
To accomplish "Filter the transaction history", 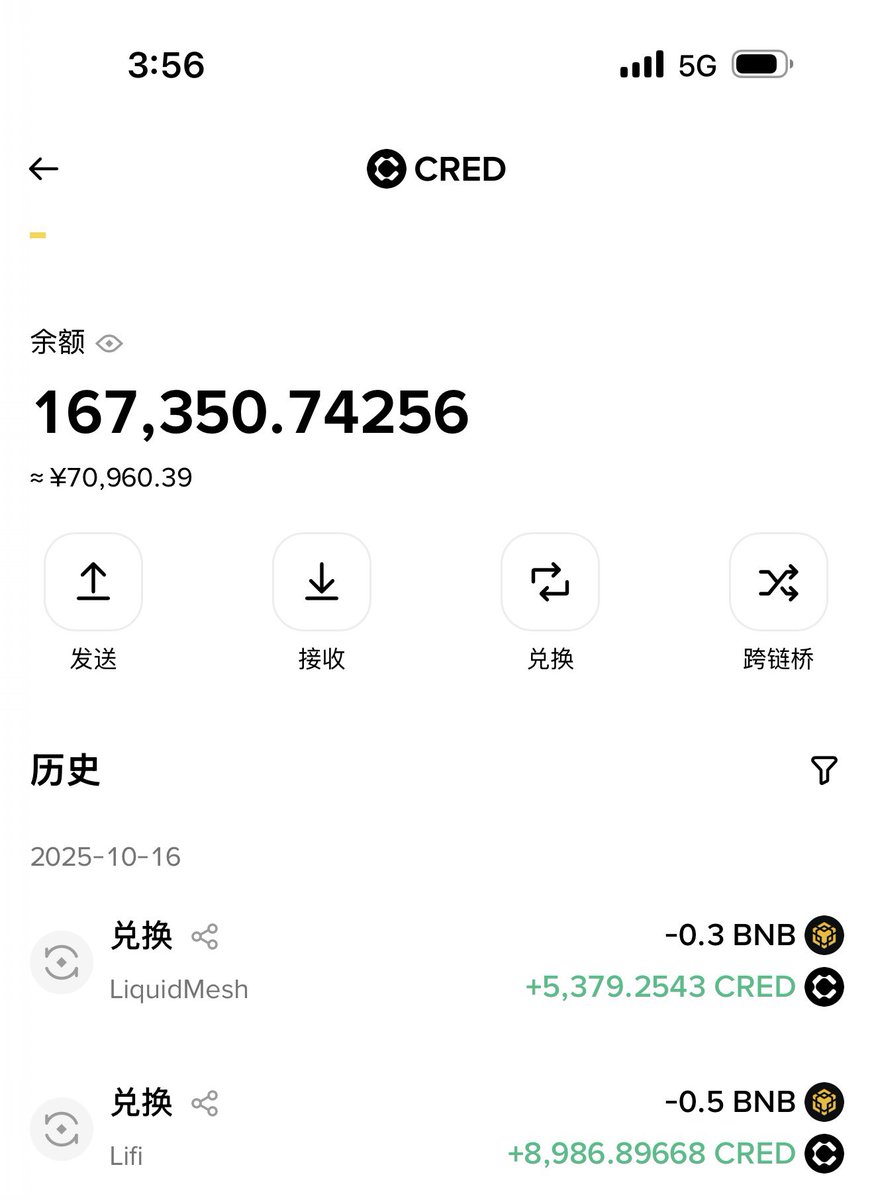I will coord(823,770).
